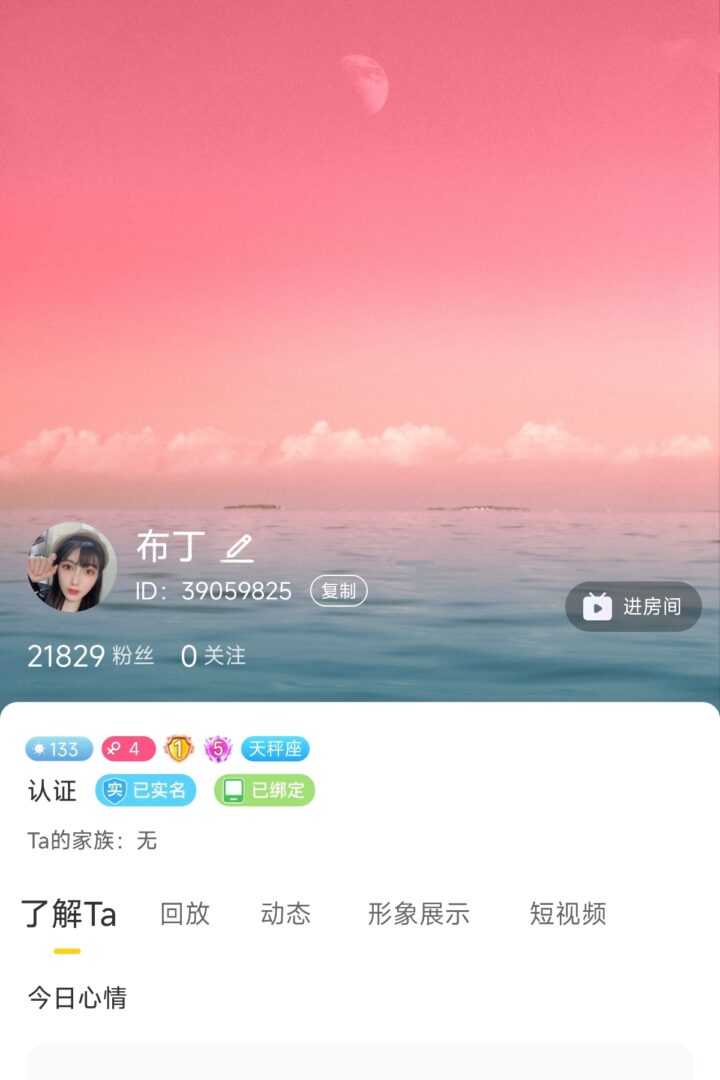Image resolution: width=720 pixels, height=1080 pixels.
Task: Edit the nickname 布丁 with pencil icon
Action: point(238,548)
